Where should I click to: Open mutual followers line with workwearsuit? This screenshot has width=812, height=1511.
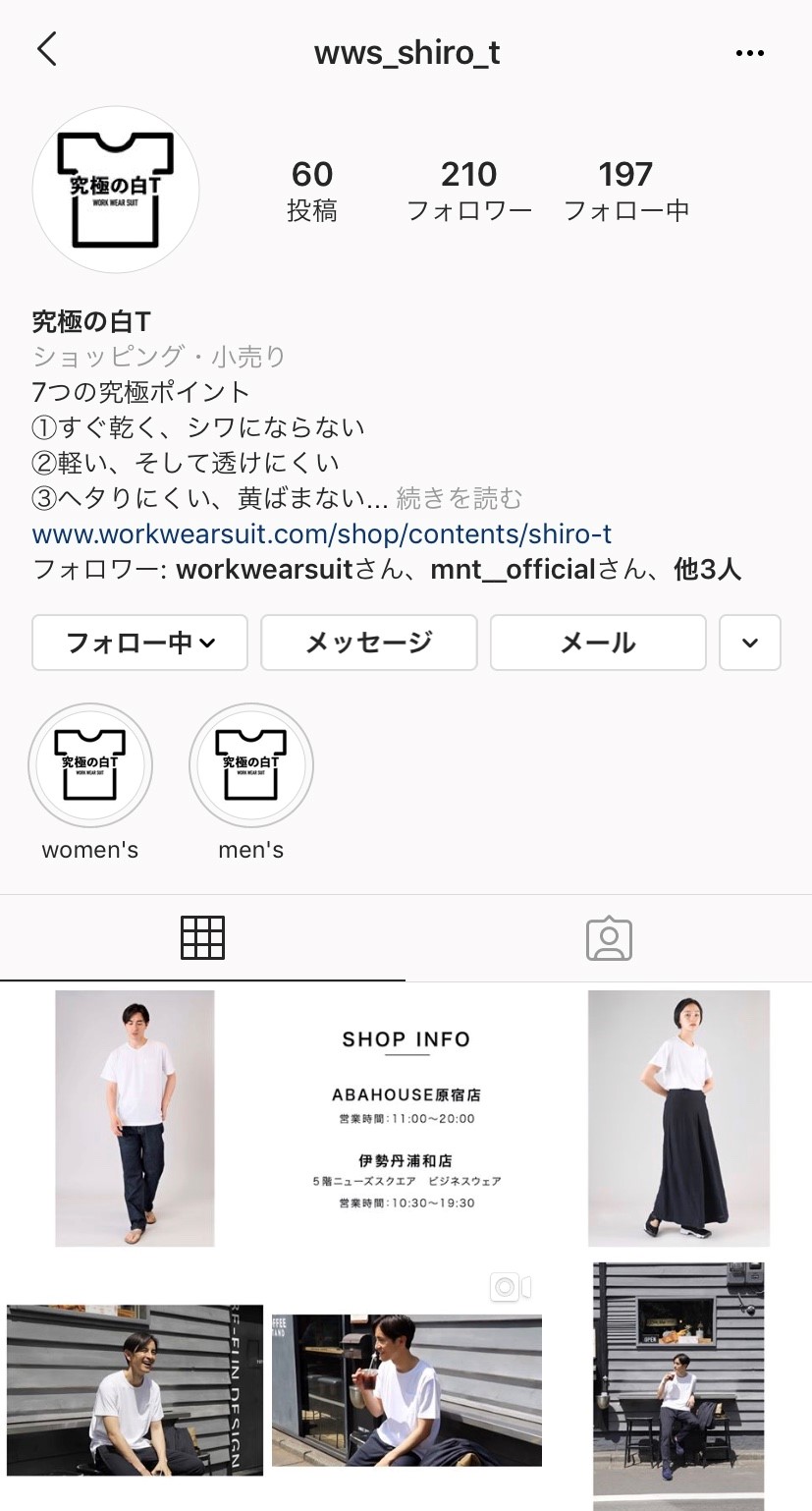(x=386, y=569)
